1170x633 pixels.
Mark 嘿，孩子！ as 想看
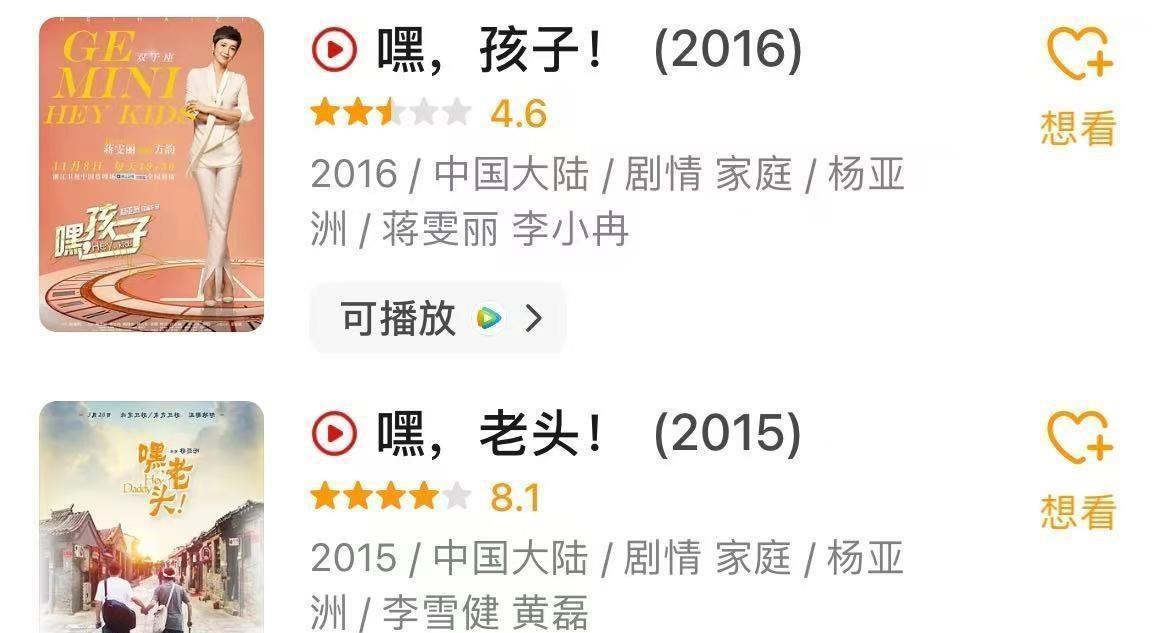(1078, 85)
